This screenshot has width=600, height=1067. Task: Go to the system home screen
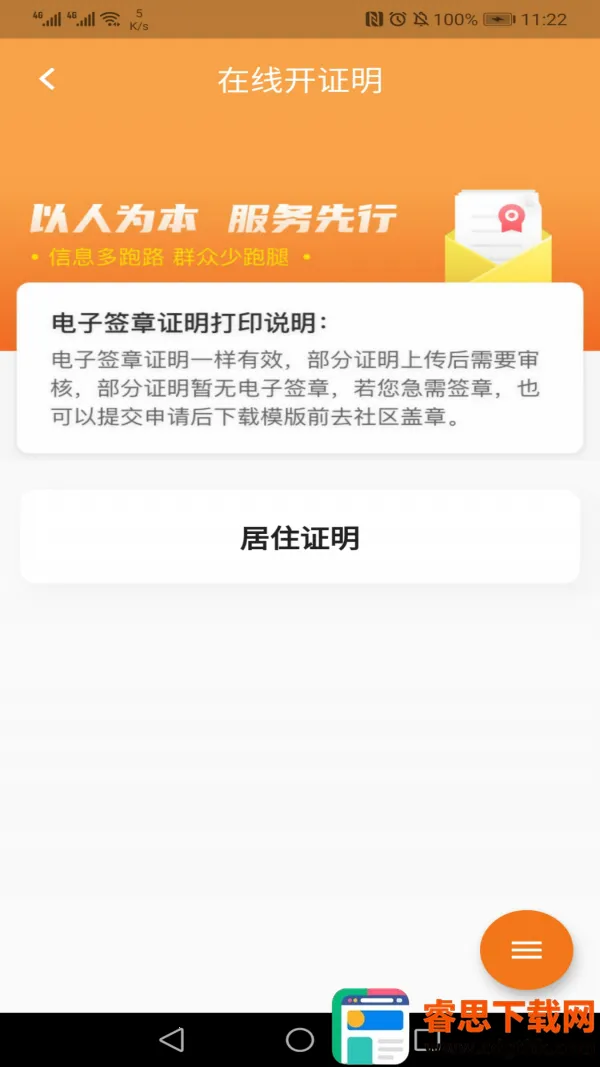[x=300, y=1040]
